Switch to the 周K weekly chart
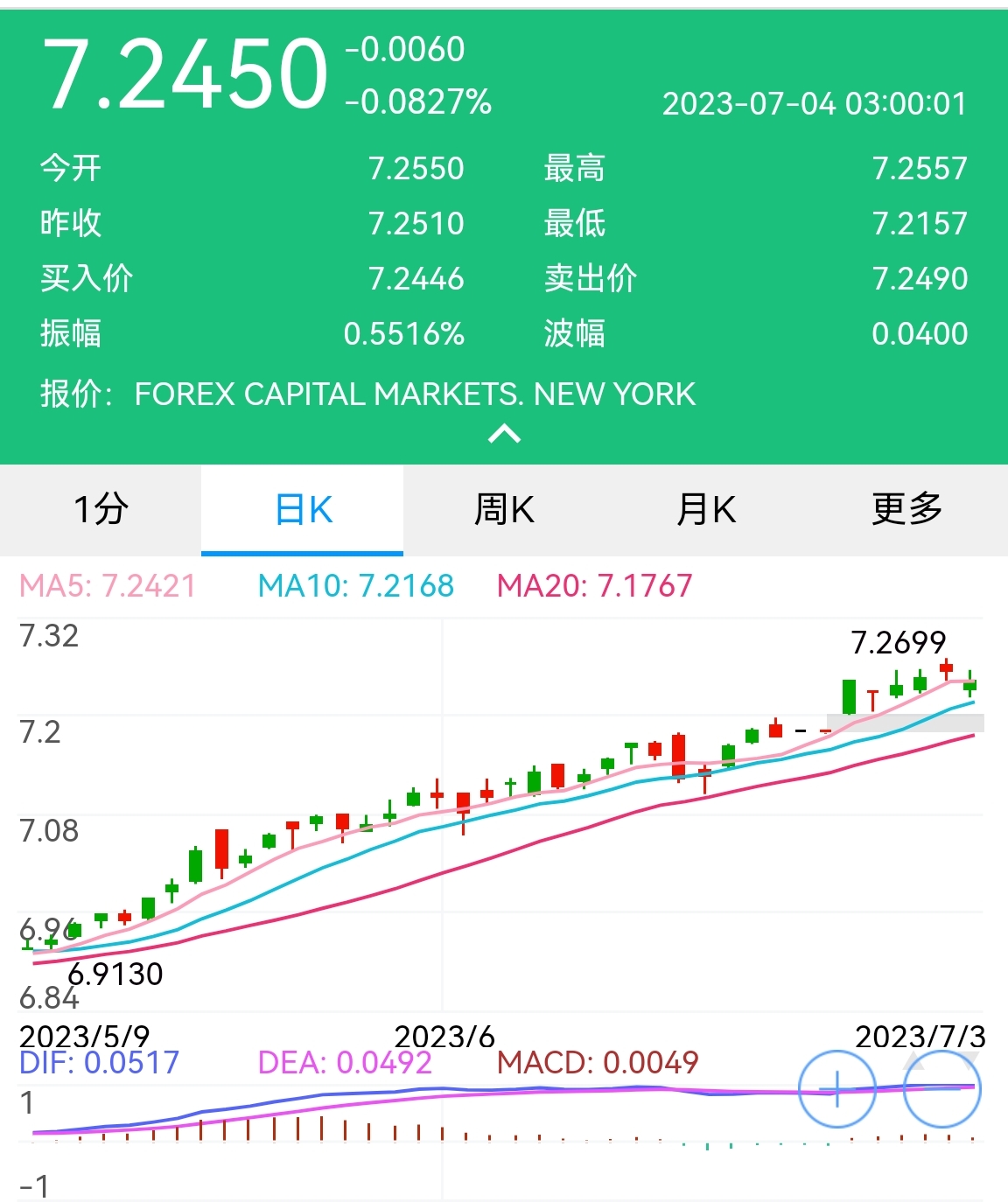 504,509
